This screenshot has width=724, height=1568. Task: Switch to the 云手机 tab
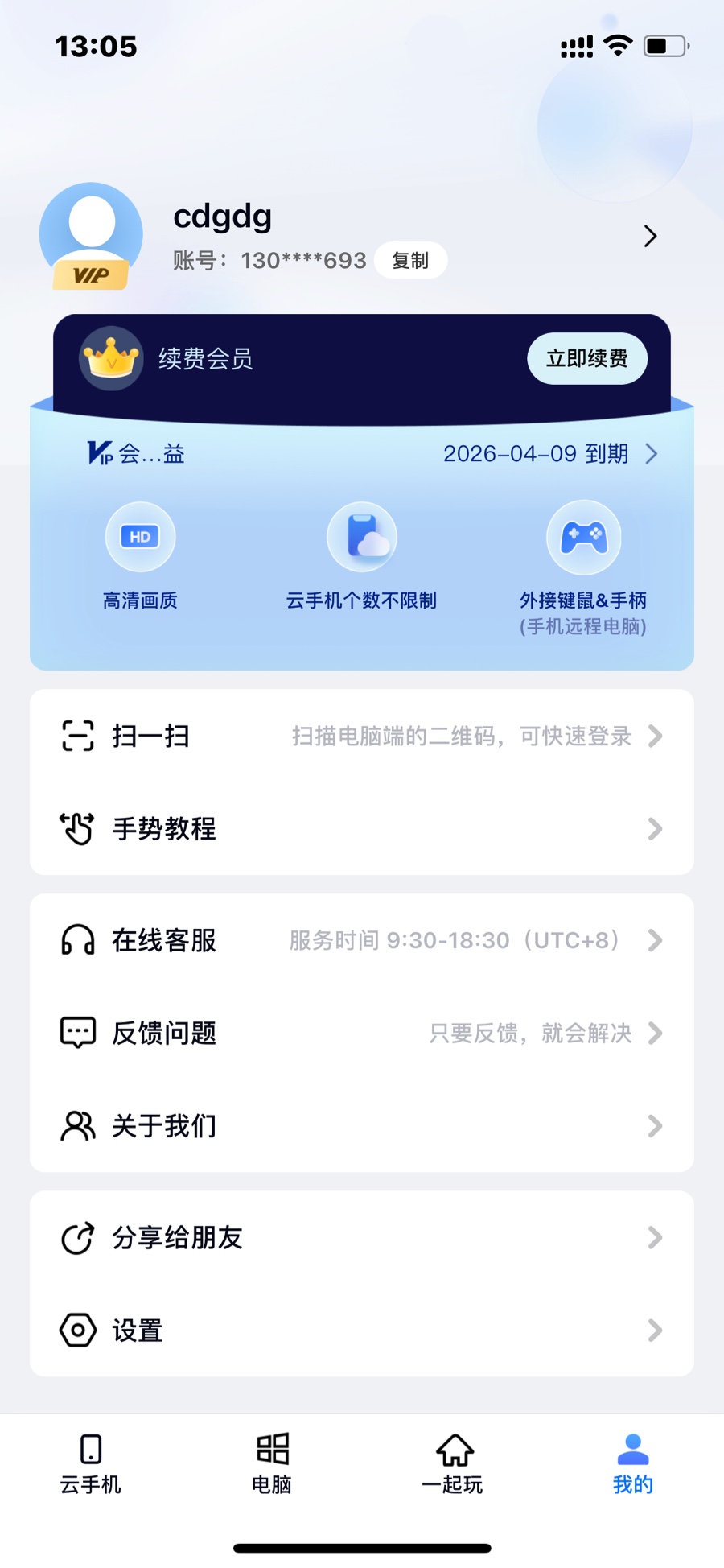pyautogui.click(x=91, y=1463)
